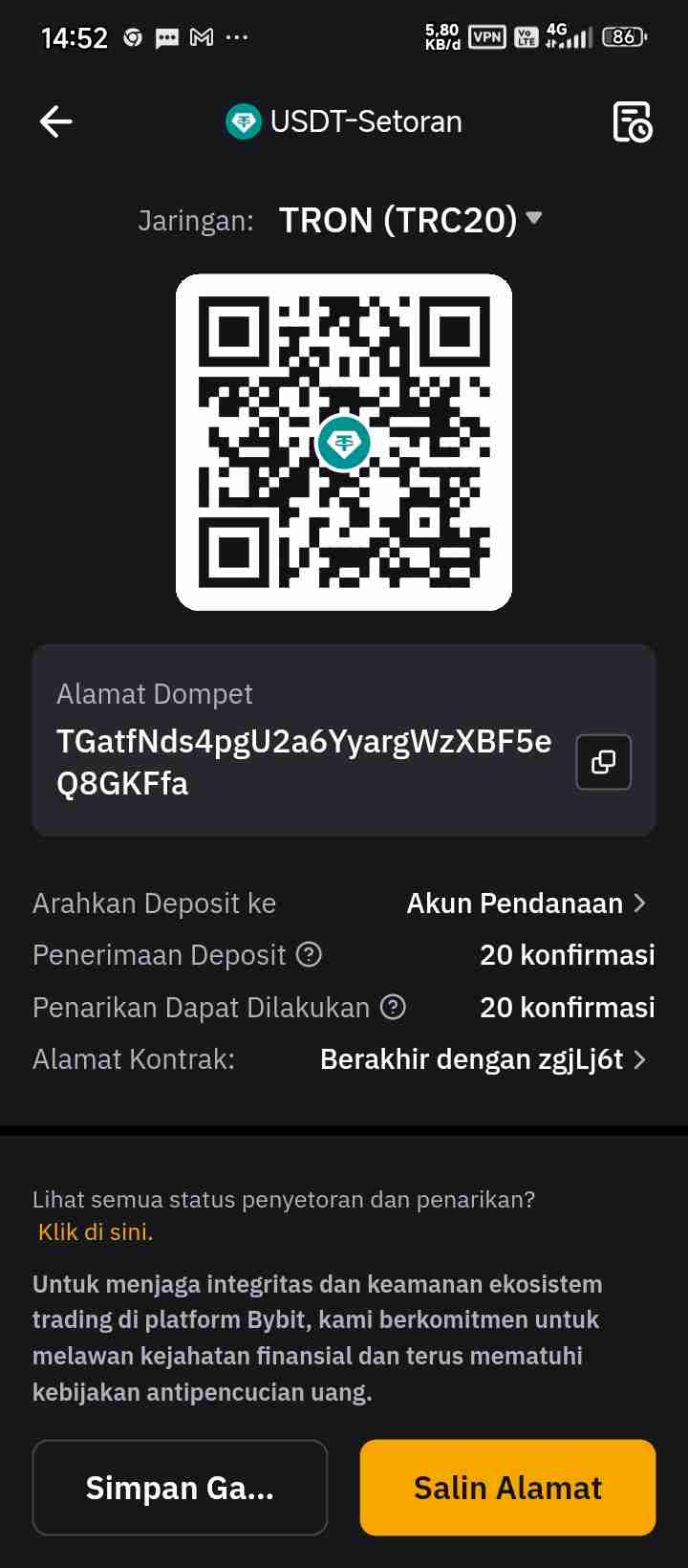Tap the Simpan Ga... button
The height and width of the screenshot is (1568, 688).
[180, 1488]
